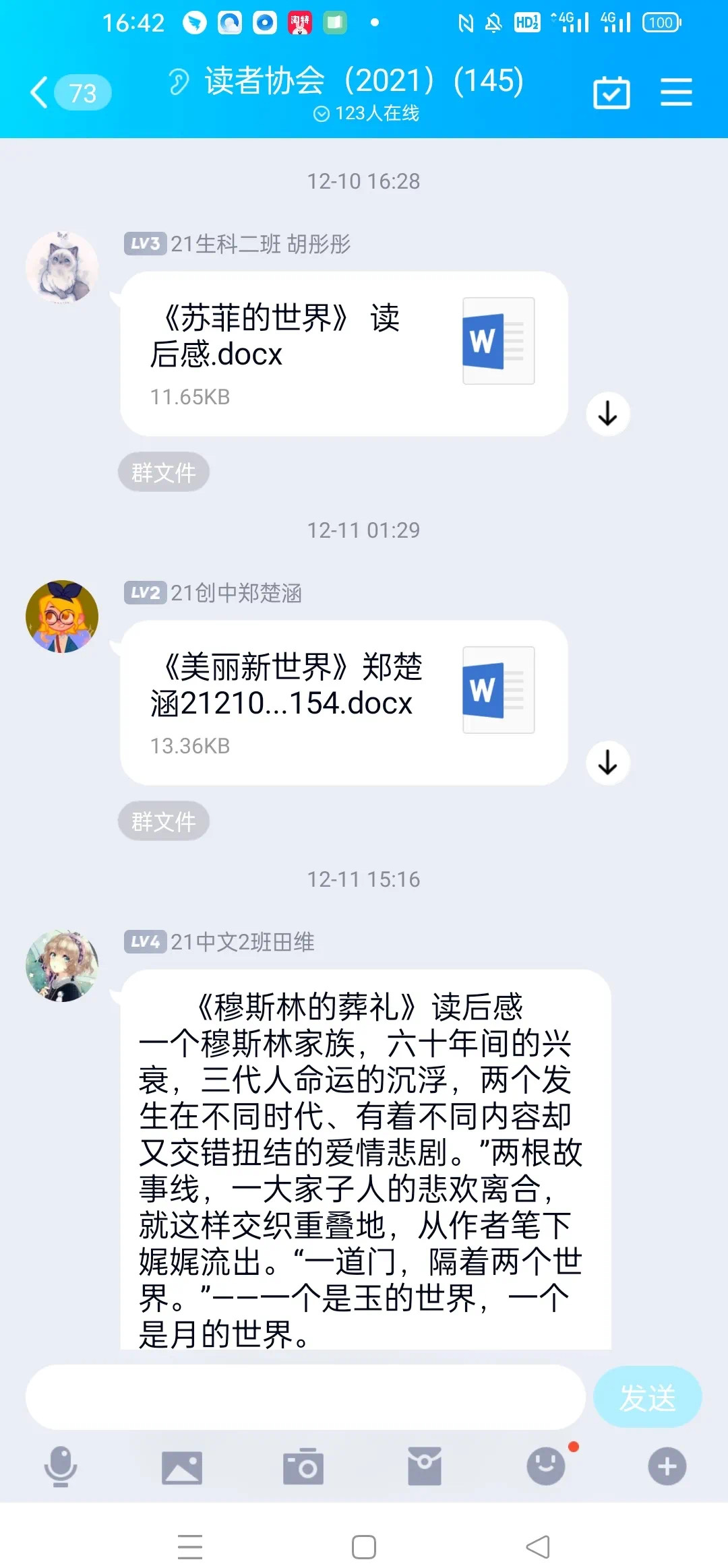The height and width of the screenshot is (1568, 728).
Task: Record a voice message
Action: 61,1466
